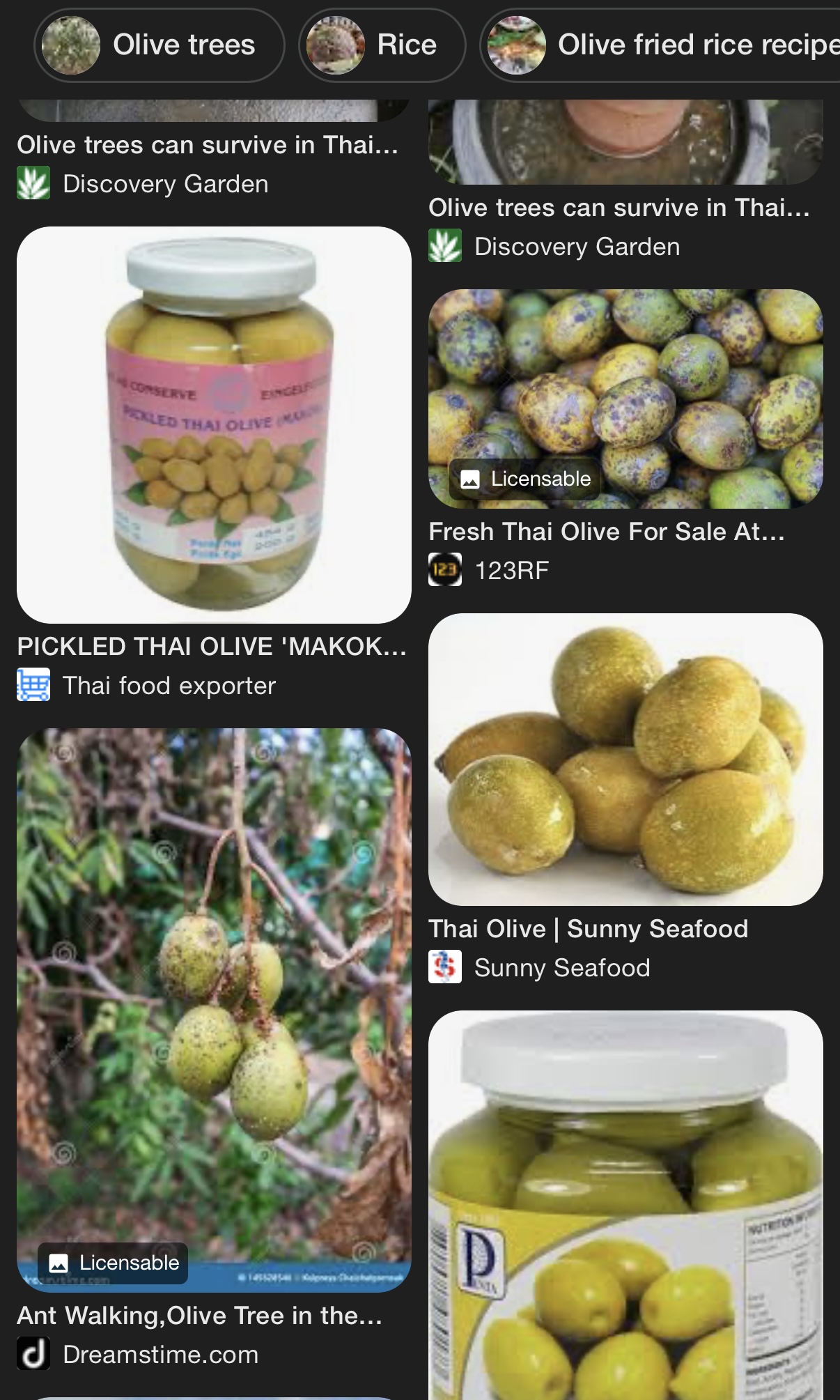Open the Thai Olive Sunny Seafood image
Screen dimensions: 840x1400
625,760
